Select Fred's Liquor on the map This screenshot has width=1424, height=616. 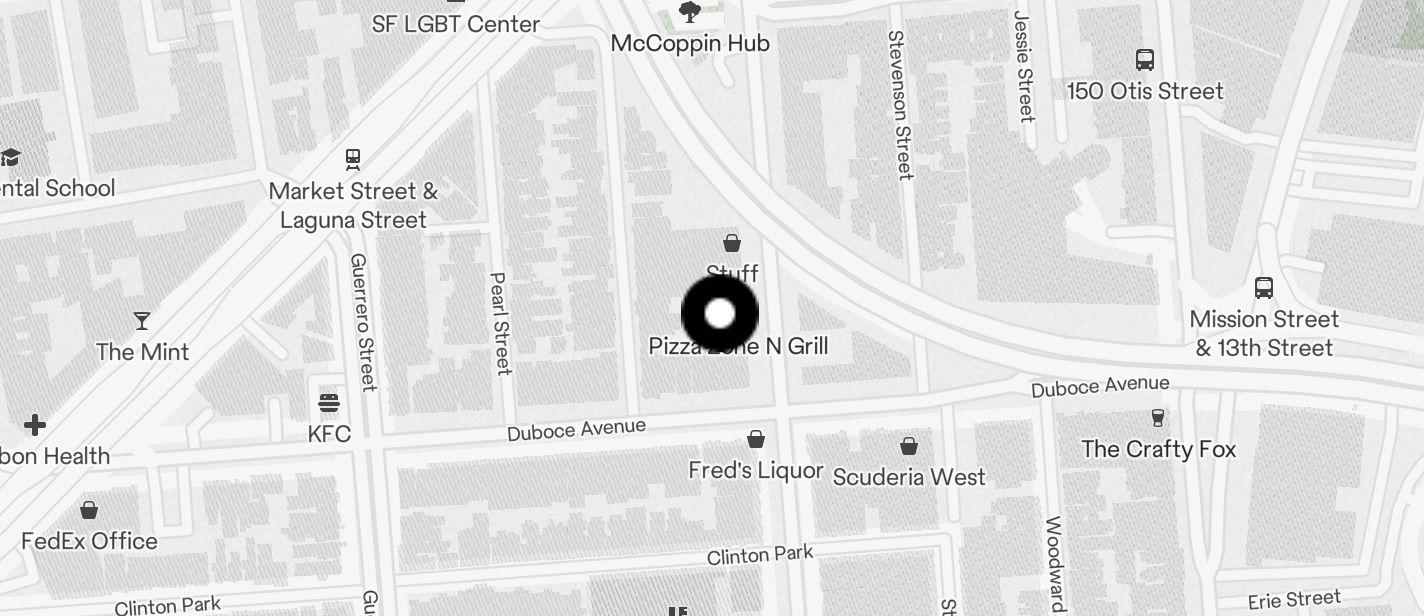[x=756, y=440]
